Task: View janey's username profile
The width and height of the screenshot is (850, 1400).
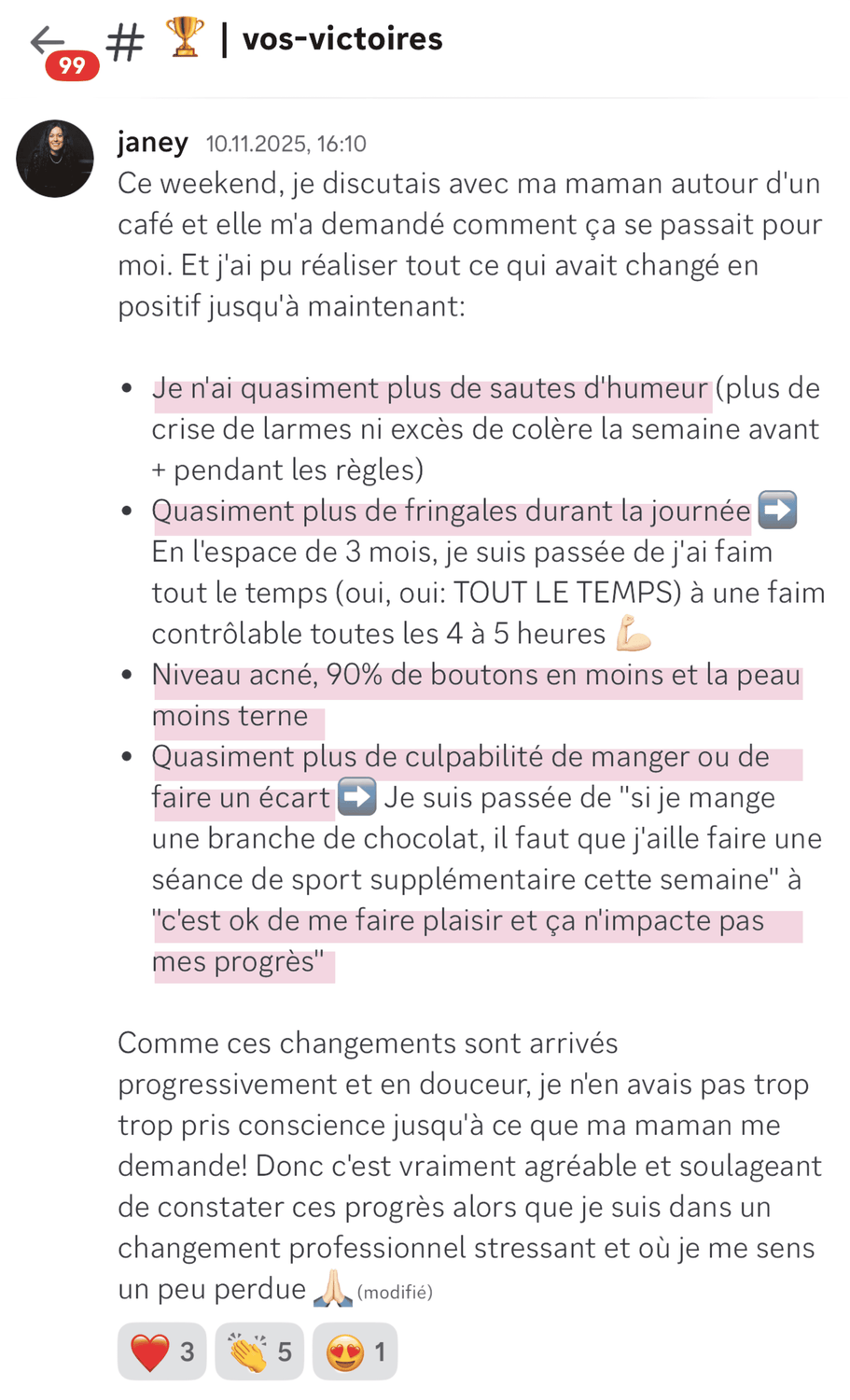Action: click(153, 142)
